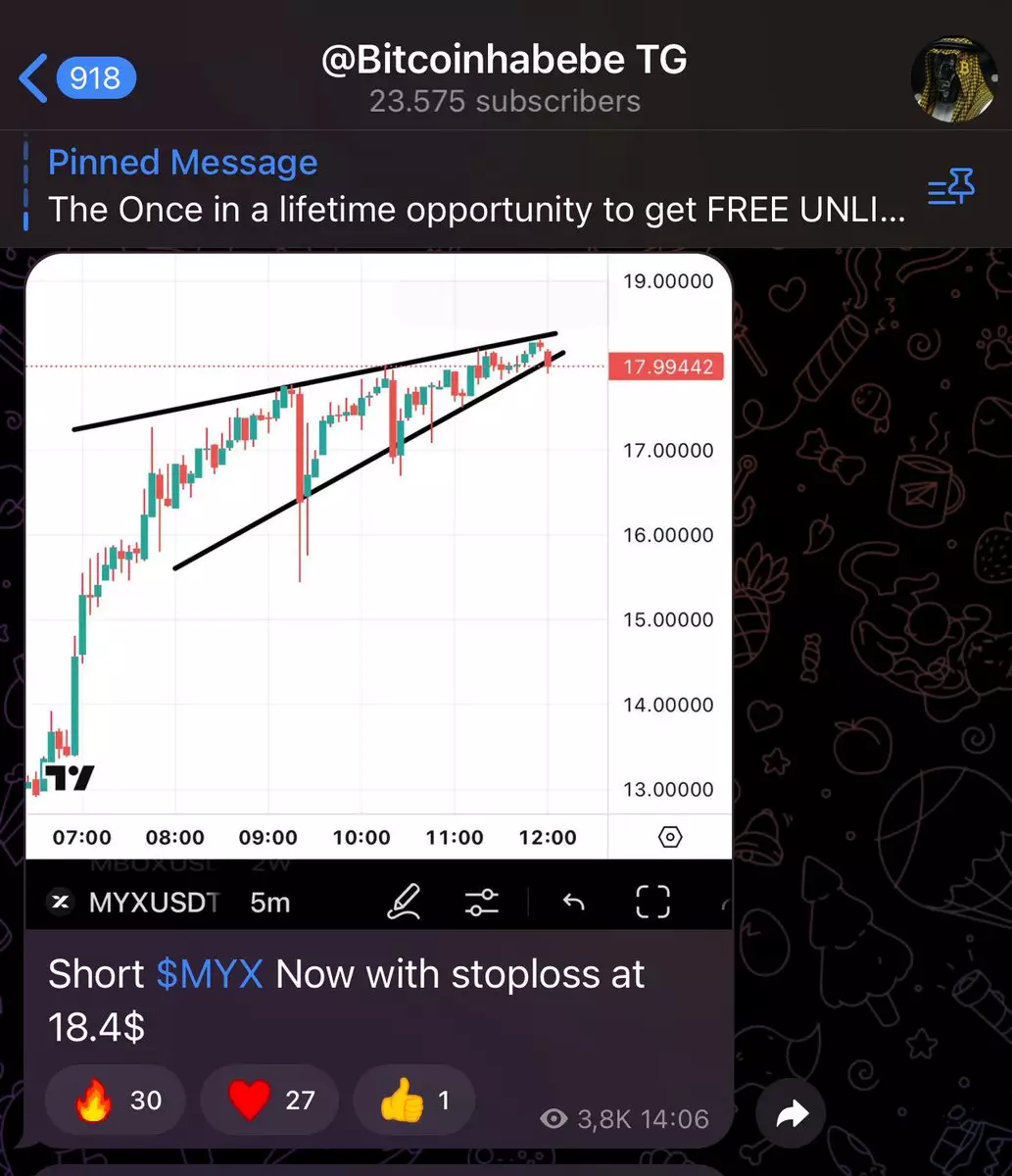Tap the $MYX cashtag link

coord(210,975)
